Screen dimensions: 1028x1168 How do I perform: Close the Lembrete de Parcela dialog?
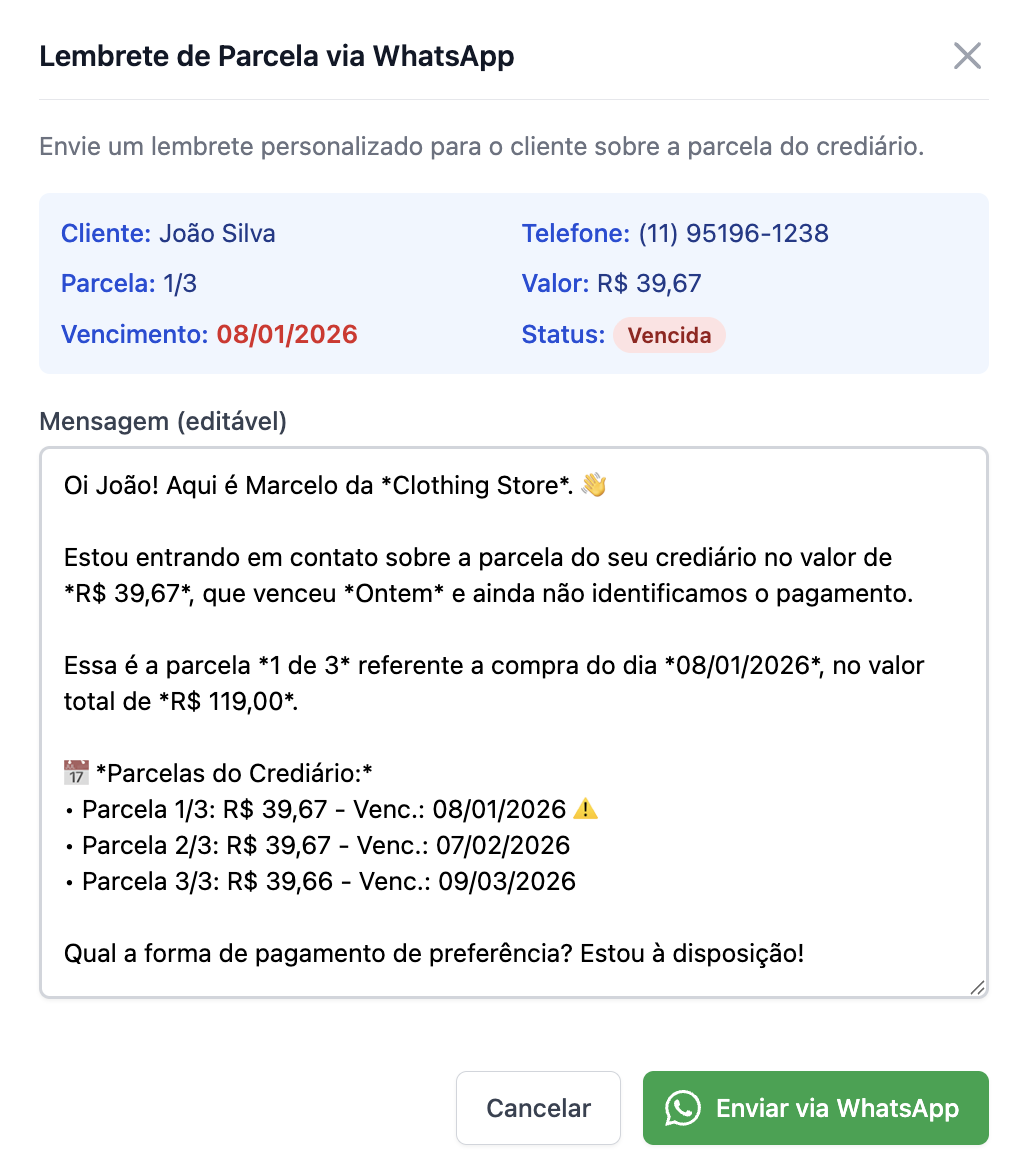click(x=967, y=56)
